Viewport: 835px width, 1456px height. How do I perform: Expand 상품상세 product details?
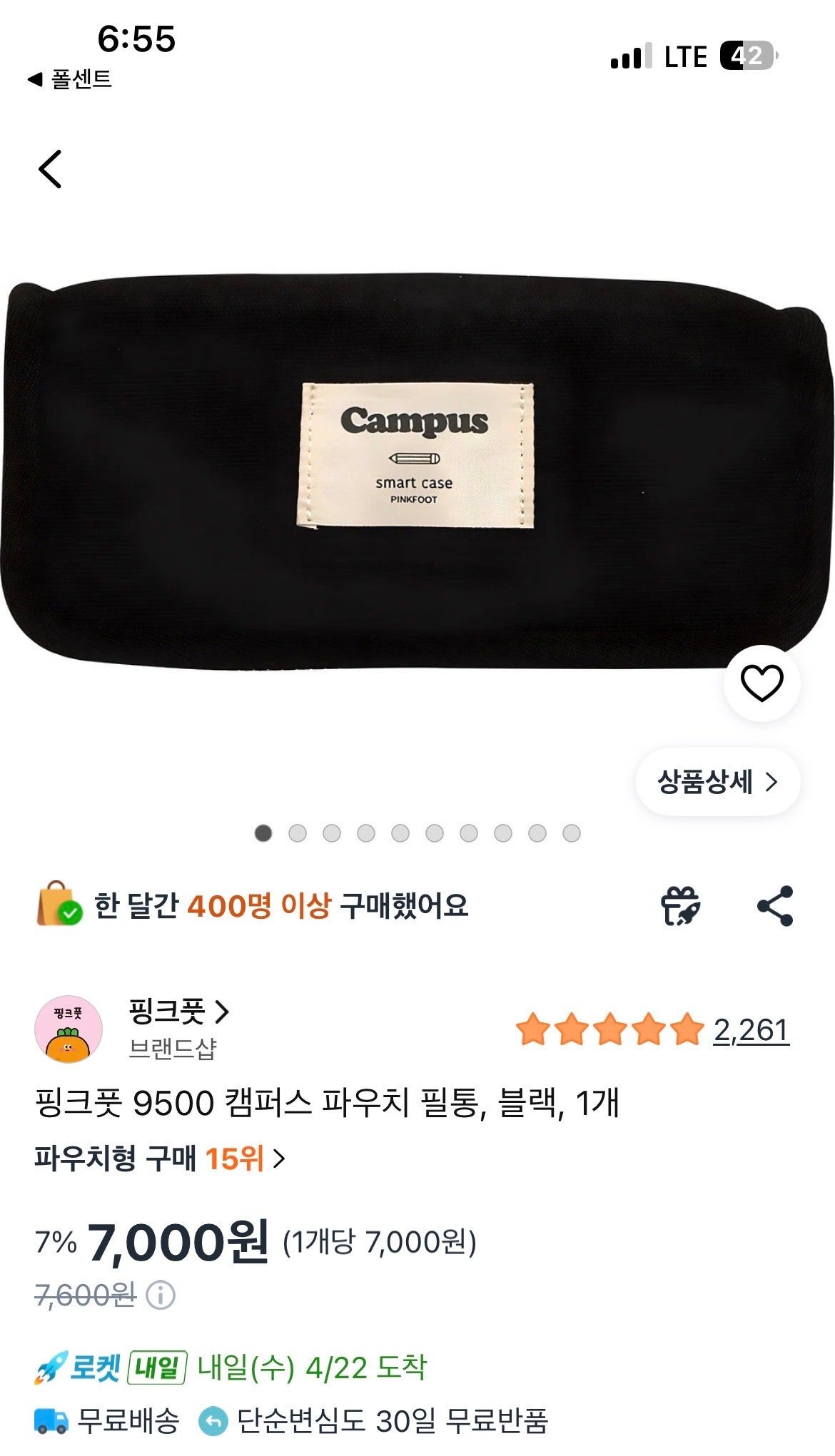pos(717,783)
